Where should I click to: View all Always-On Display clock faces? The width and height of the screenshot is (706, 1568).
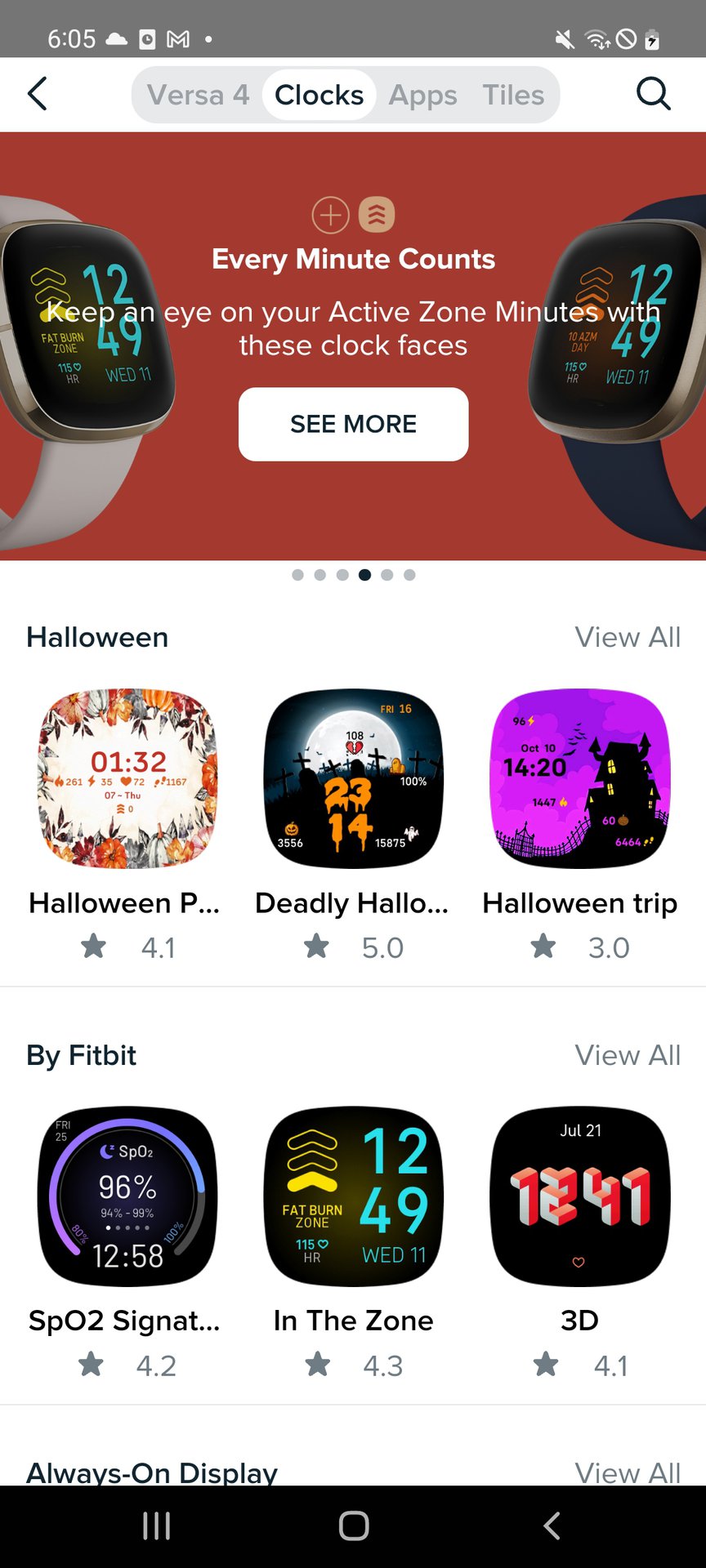627,1472
